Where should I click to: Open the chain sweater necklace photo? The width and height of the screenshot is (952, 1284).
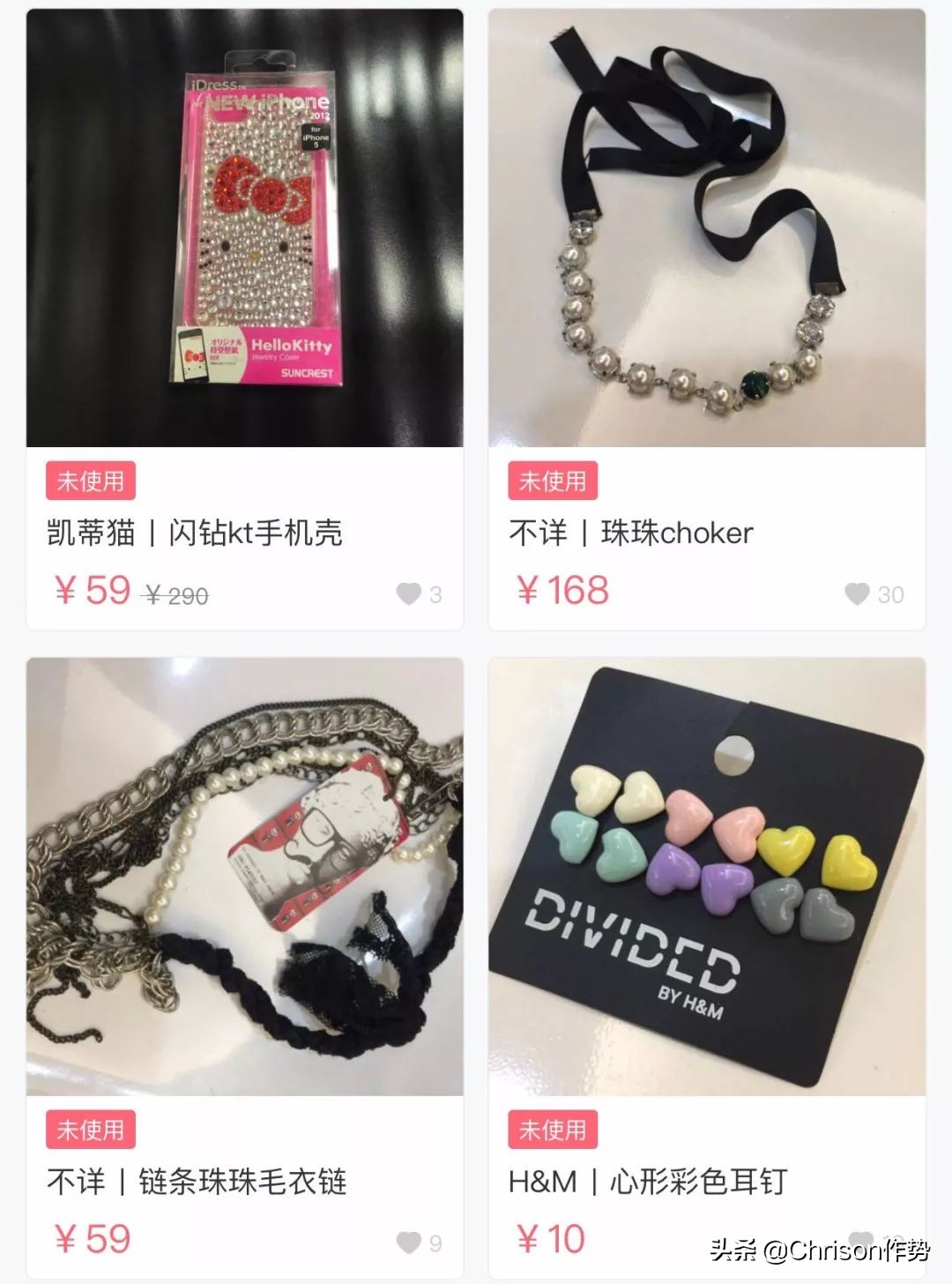click(x=244, y=873)
